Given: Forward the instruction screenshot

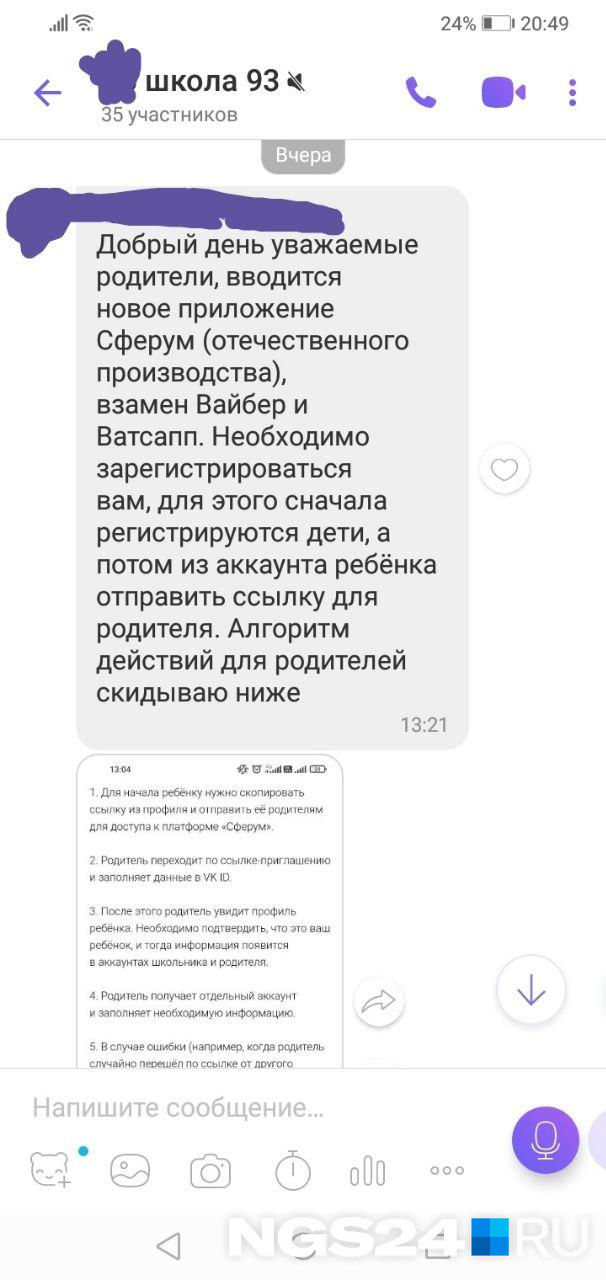Looking at the screenshot, I should (379, 1002).
